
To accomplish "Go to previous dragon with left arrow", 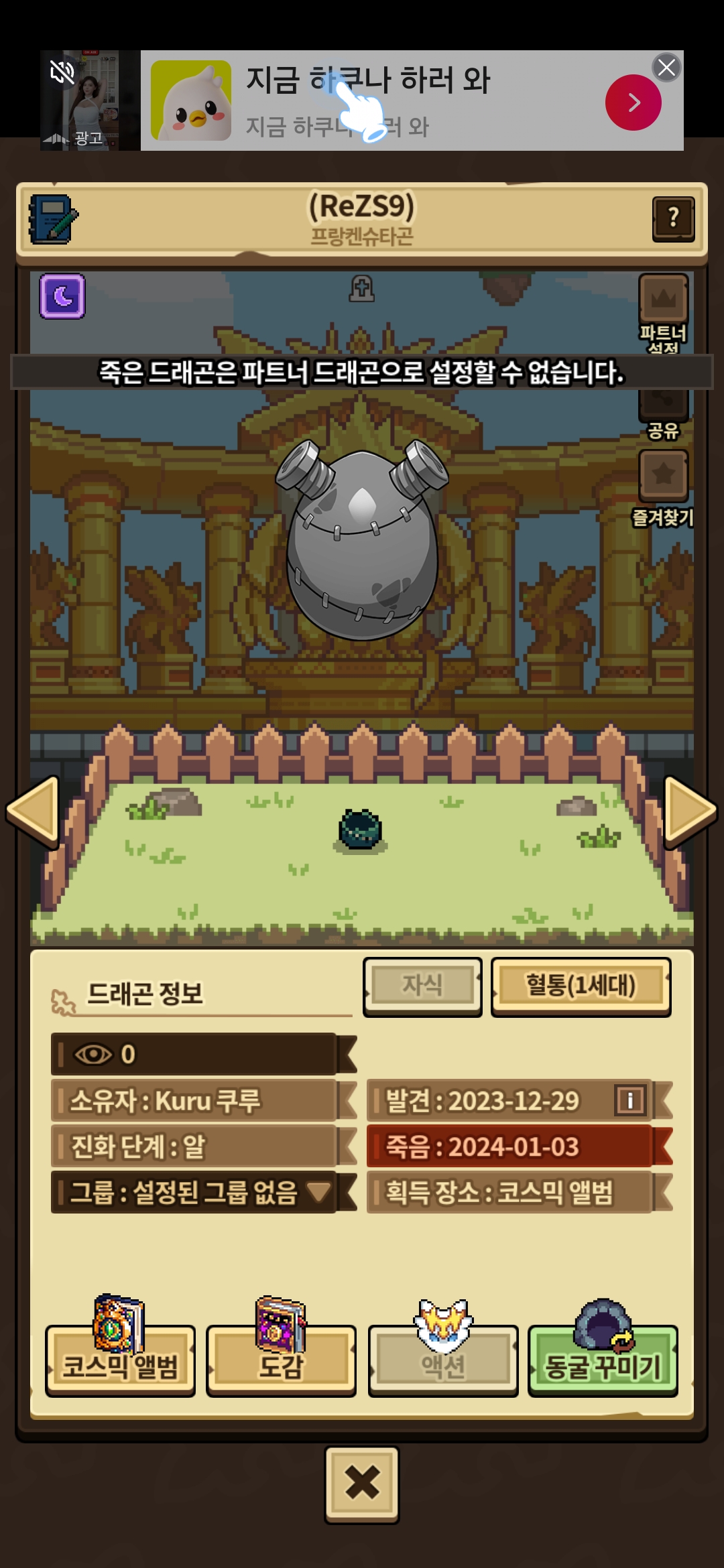I will 34,811.
